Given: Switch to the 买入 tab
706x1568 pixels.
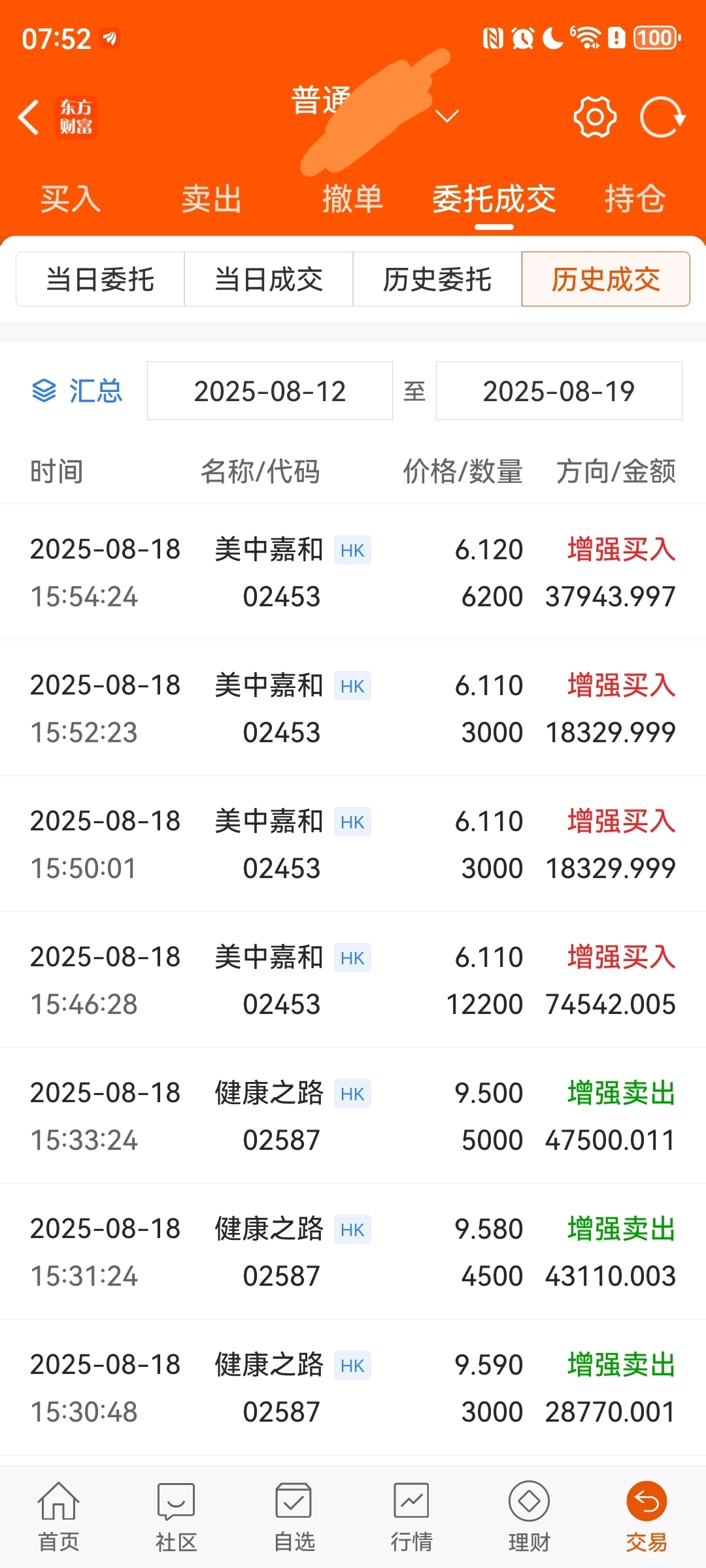Looking at the screenshot, I should point(71,199).
